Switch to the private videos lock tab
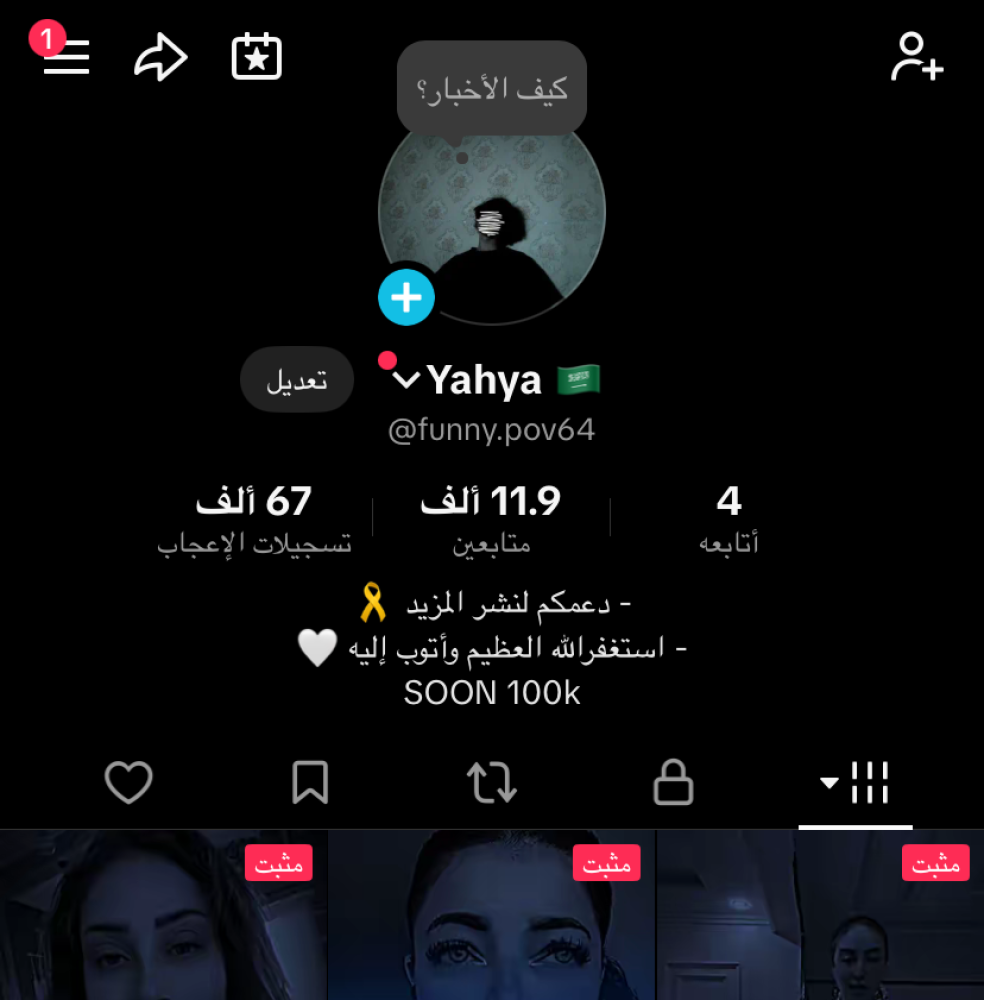Image resolution: width=984 pixels, height=1000 pixels. 673,783
